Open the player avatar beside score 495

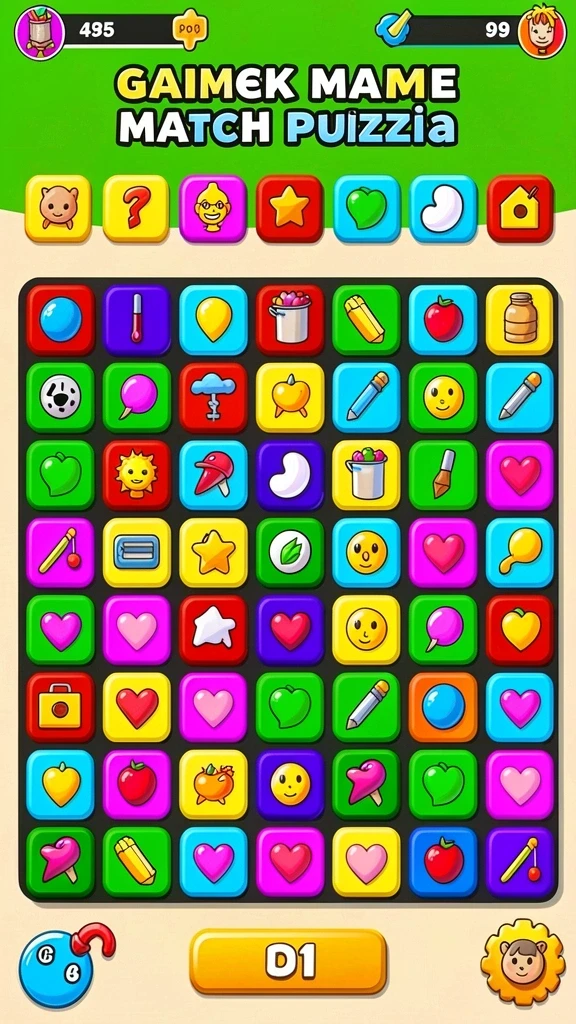coord(40,31)
